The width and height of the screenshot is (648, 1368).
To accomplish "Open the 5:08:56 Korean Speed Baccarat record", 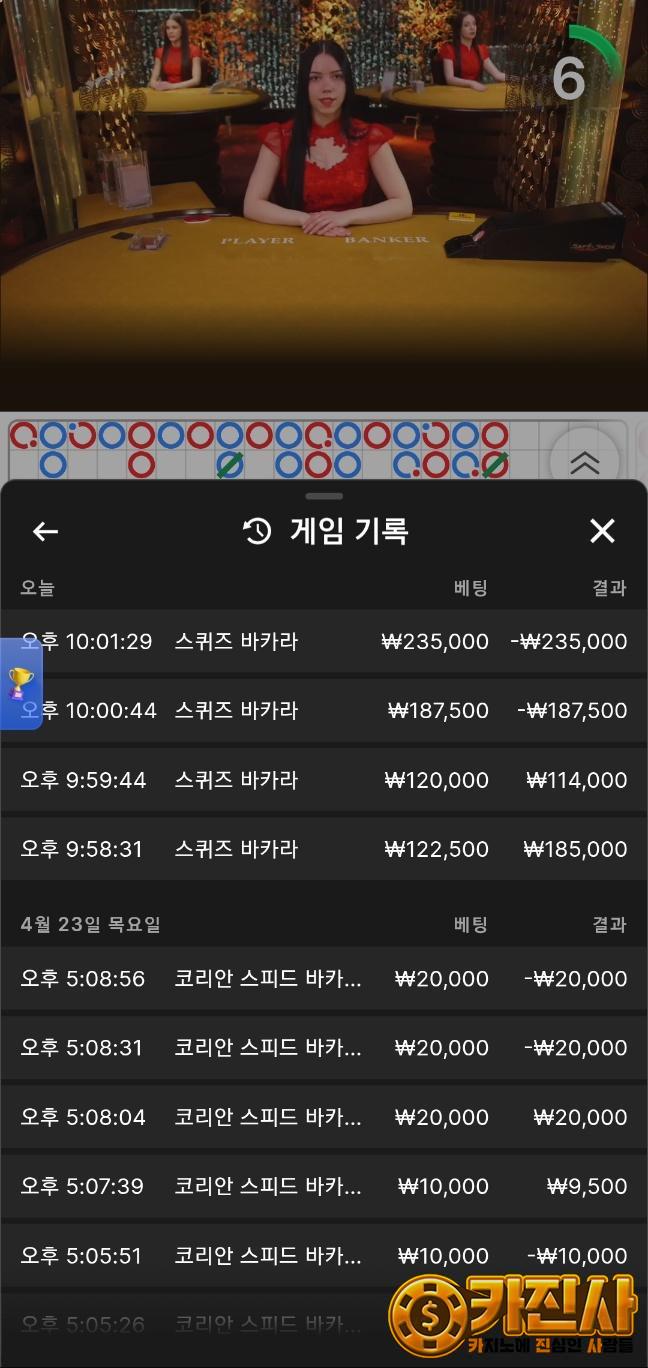I will (x=324, y=979).
